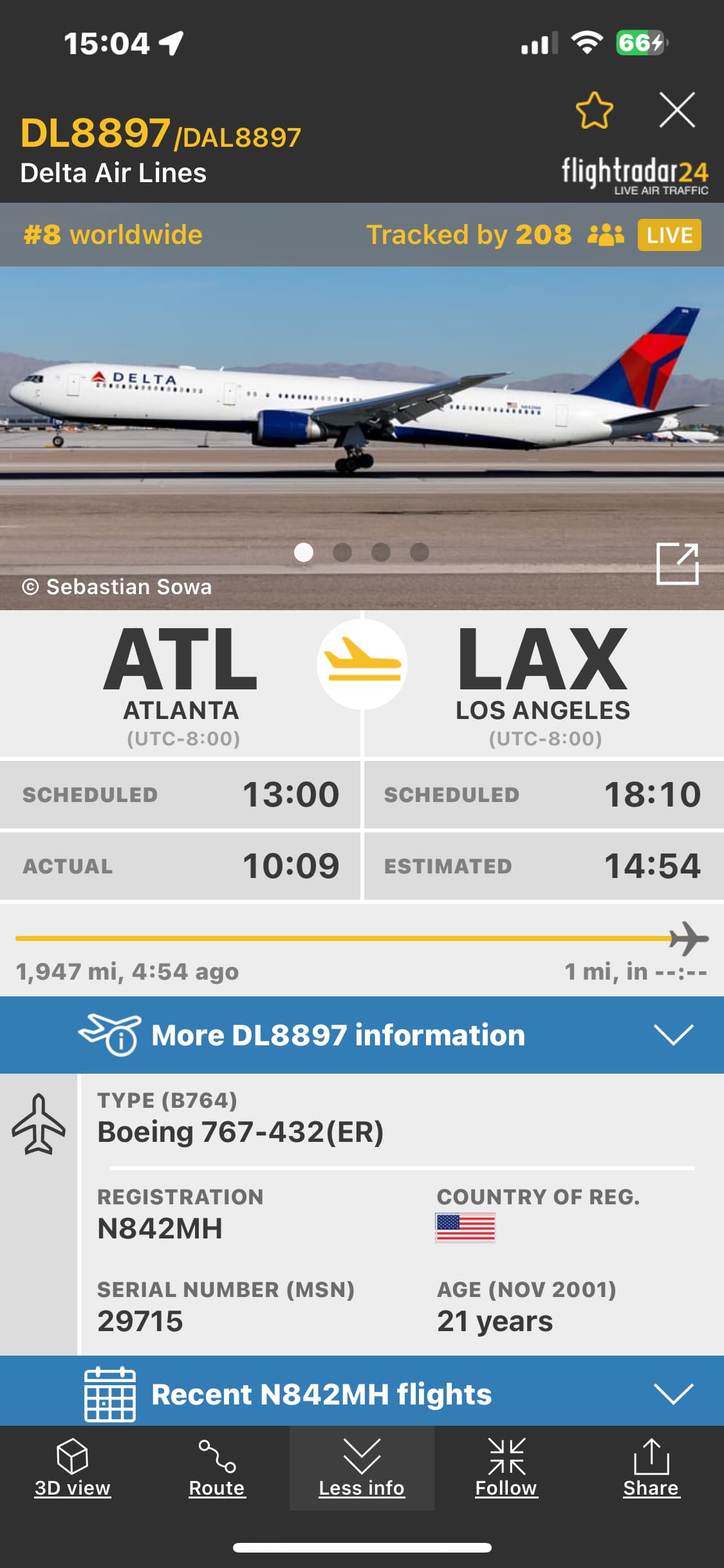Share this flight
Image resolution: width=724 pixels, height=1568 pixels.
(651, 1468)
